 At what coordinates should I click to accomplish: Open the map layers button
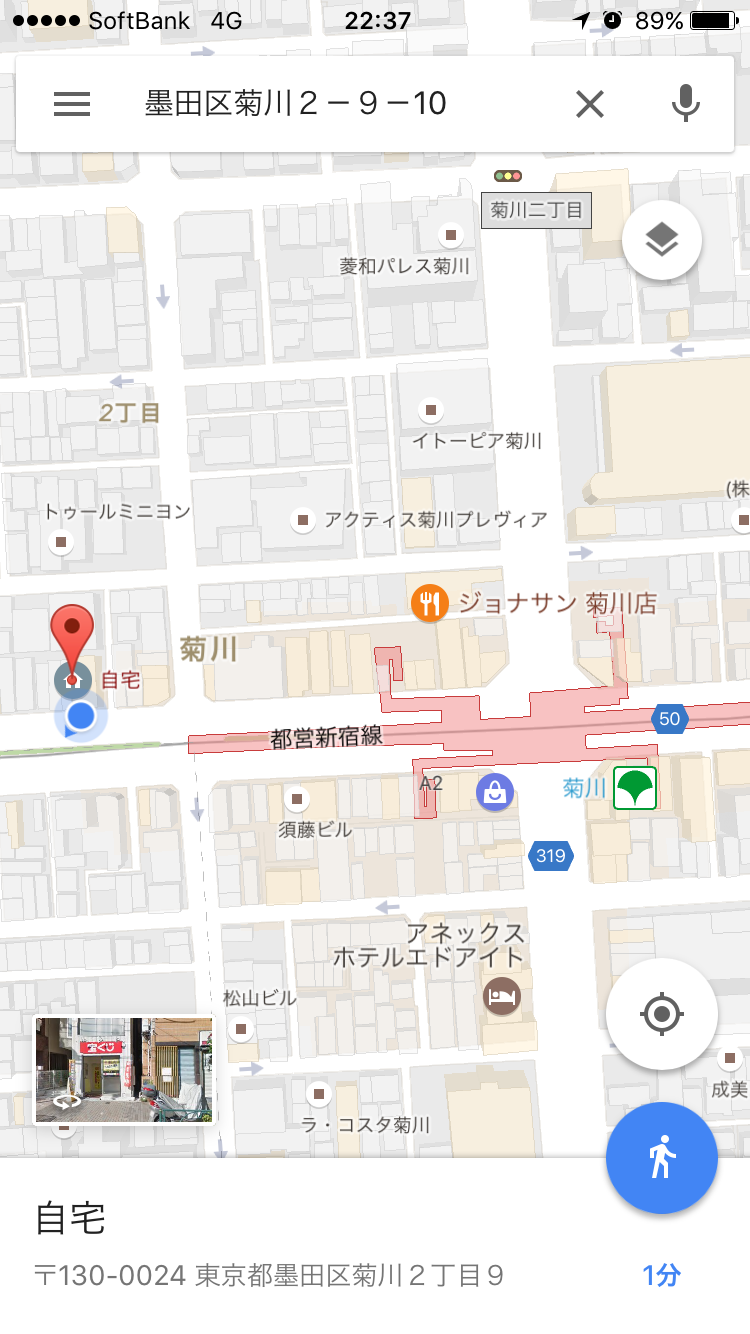(x=661, y=240)
